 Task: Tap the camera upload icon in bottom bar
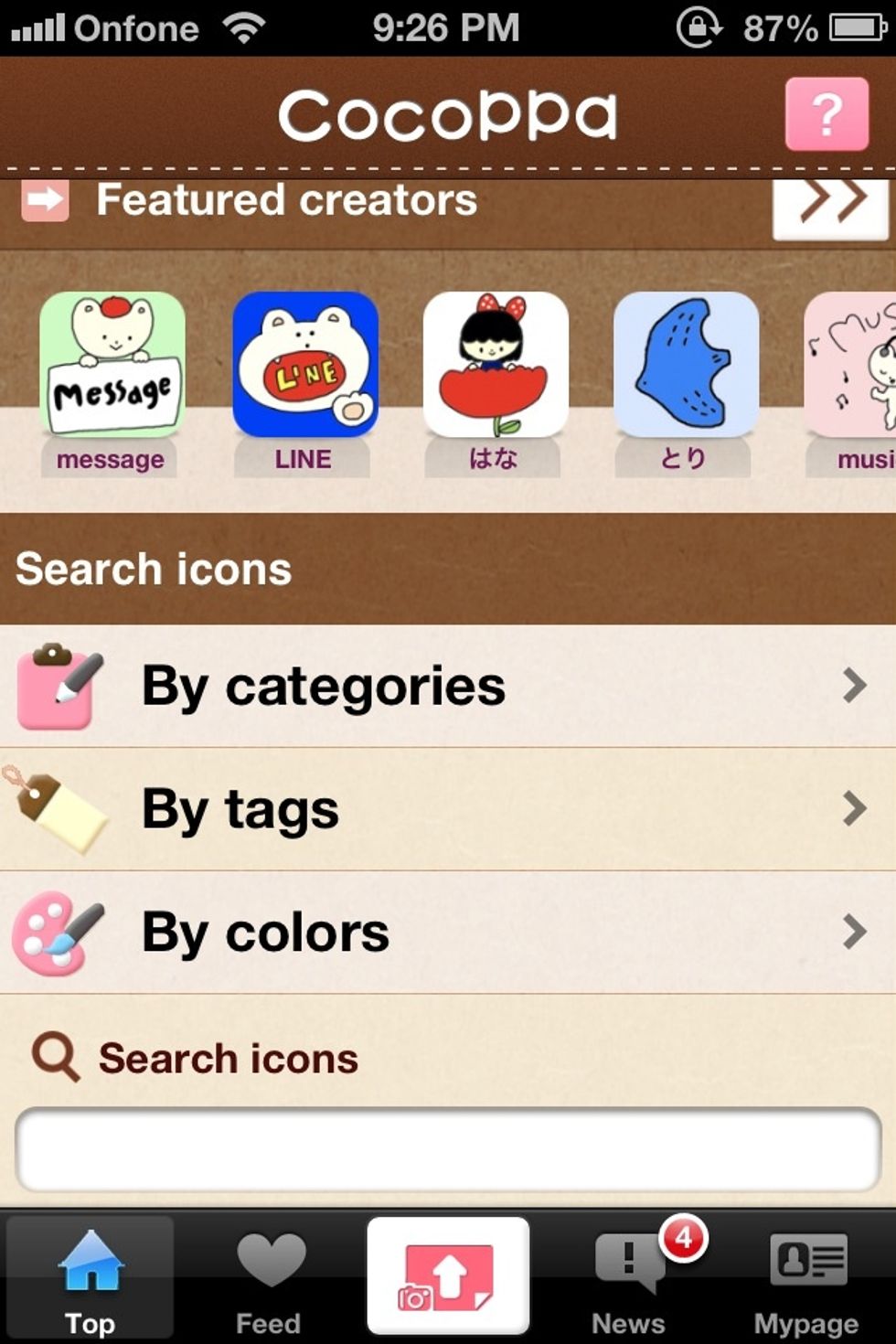tap(447, 1271)
